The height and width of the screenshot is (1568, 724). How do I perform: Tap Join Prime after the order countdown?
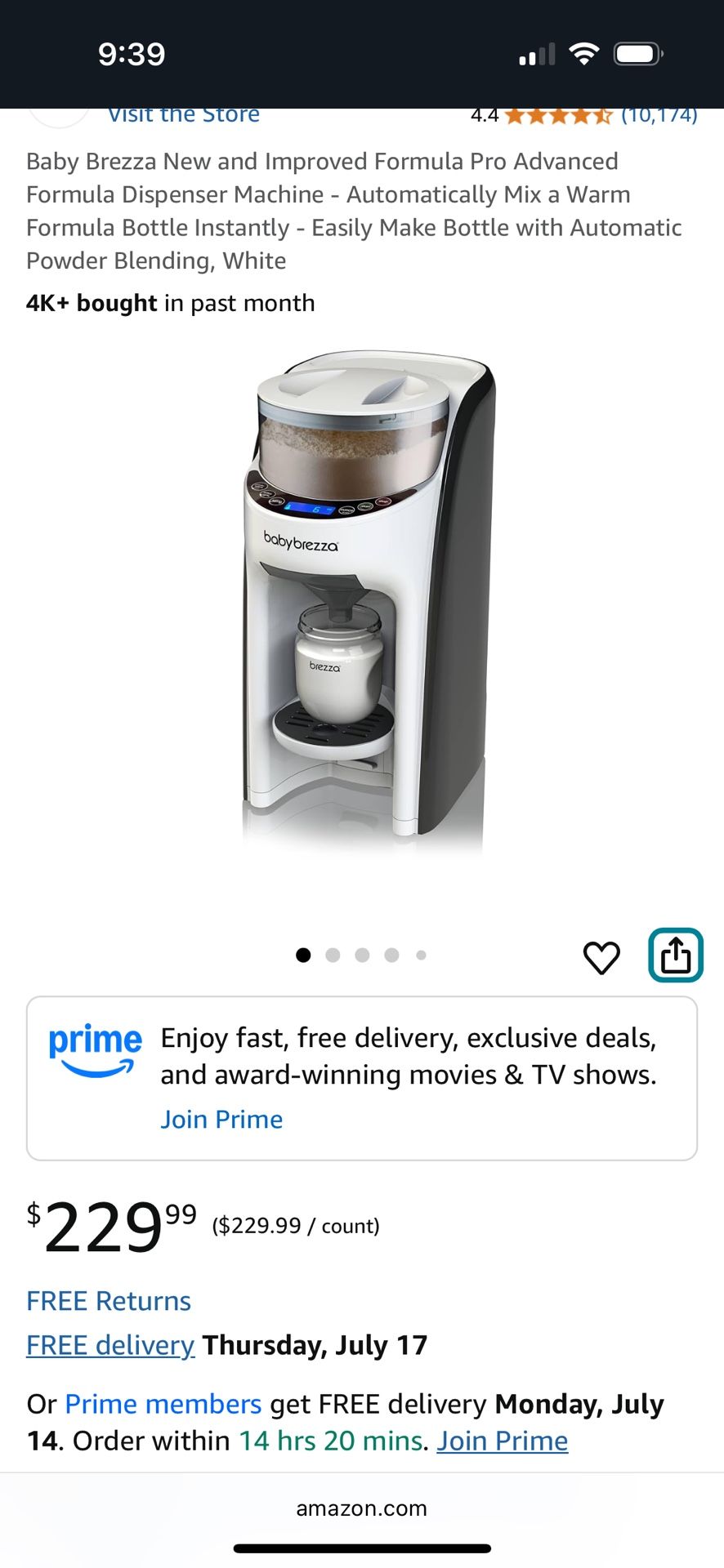coord(502,1441)
